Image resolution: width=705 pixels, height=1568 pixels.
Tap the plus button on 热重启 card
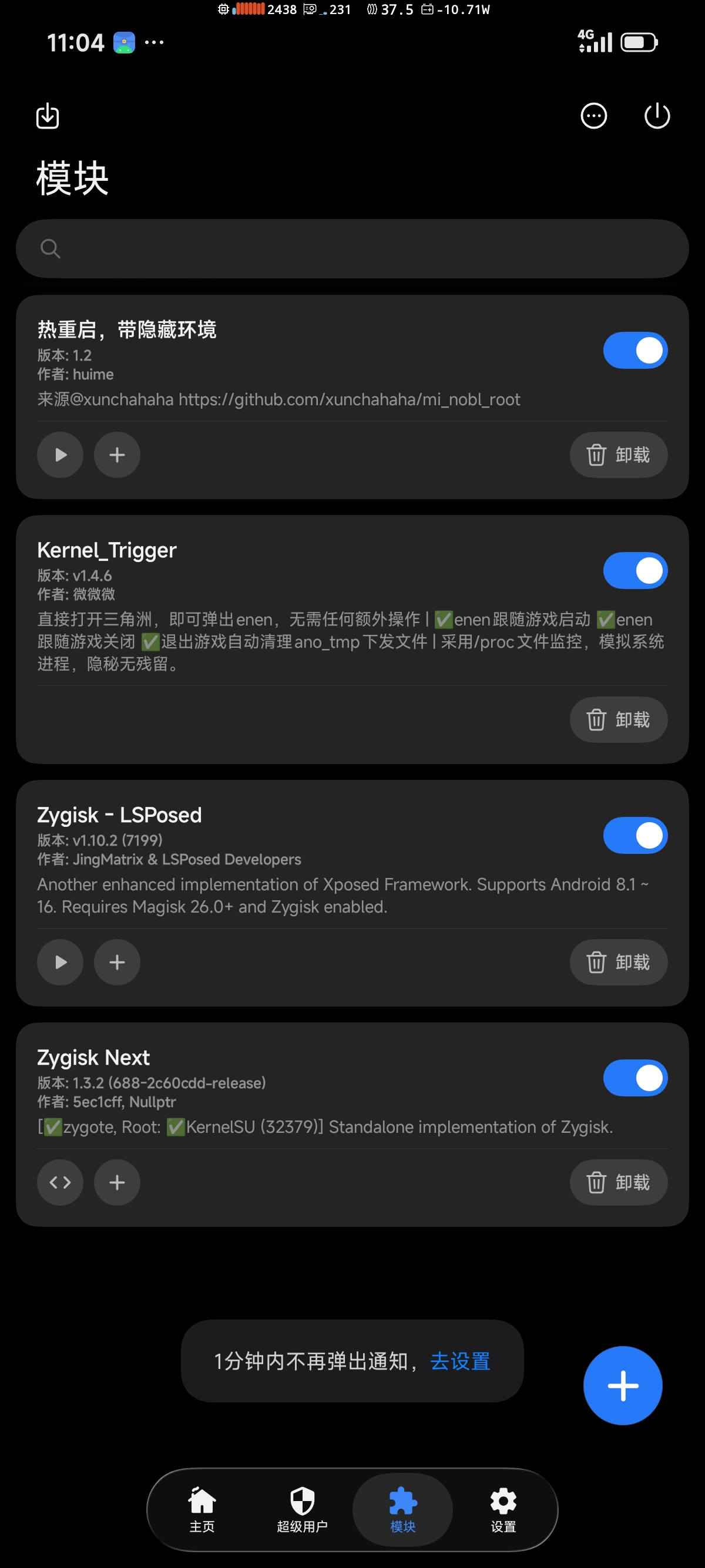pyautogui.click(x=117, y=455)
